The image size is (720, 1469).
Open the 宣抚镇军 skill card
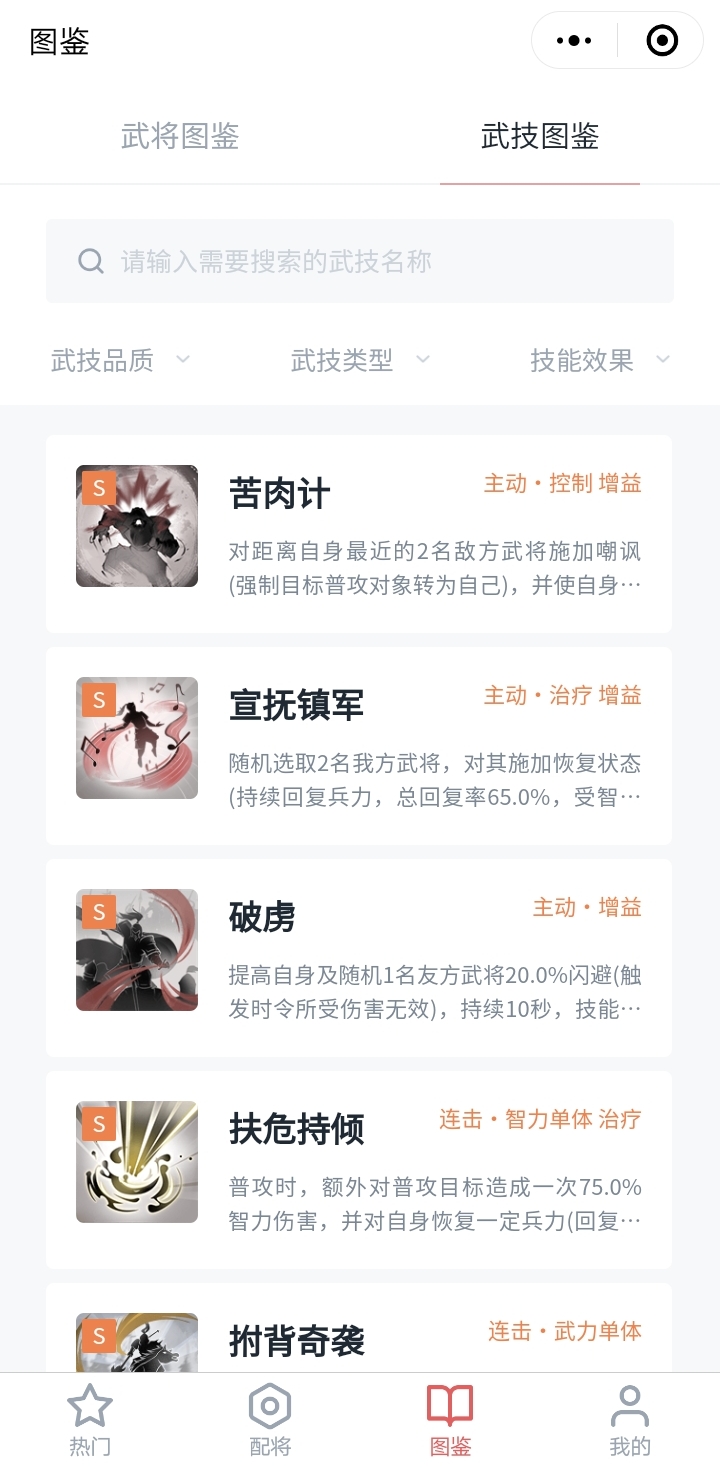(359, 746)
